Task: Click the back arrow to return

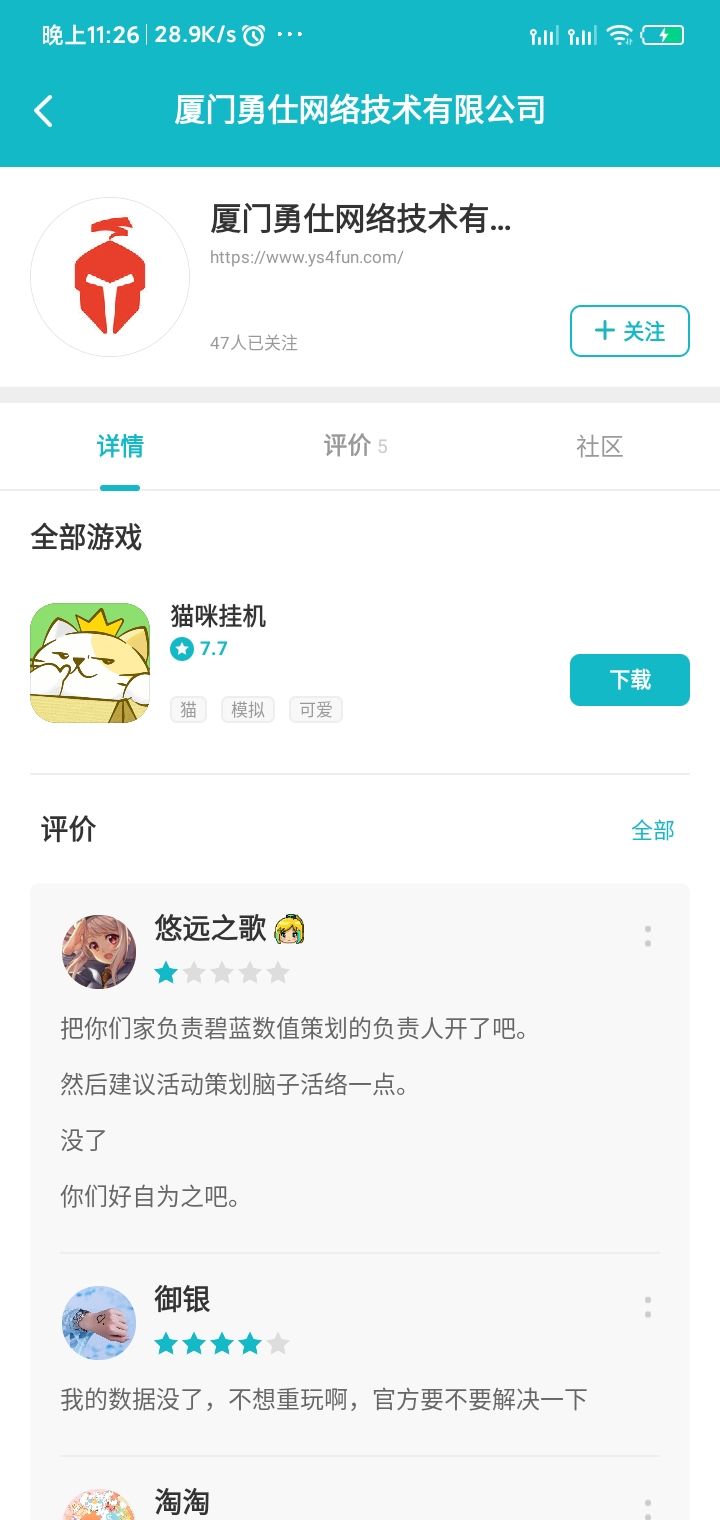Action: (x=42, y=110)
